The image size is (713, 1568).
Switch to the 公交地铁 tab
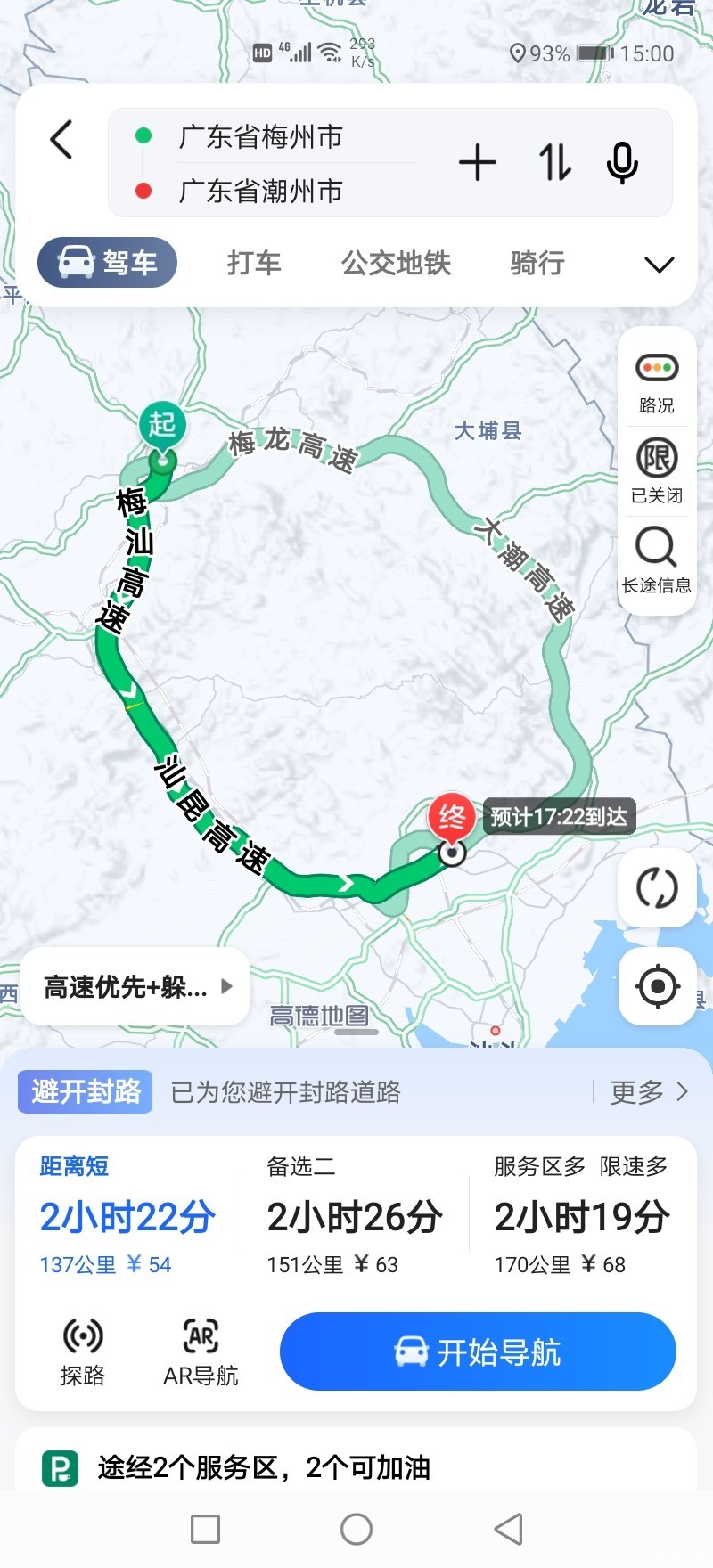click(x=396, y=263)
